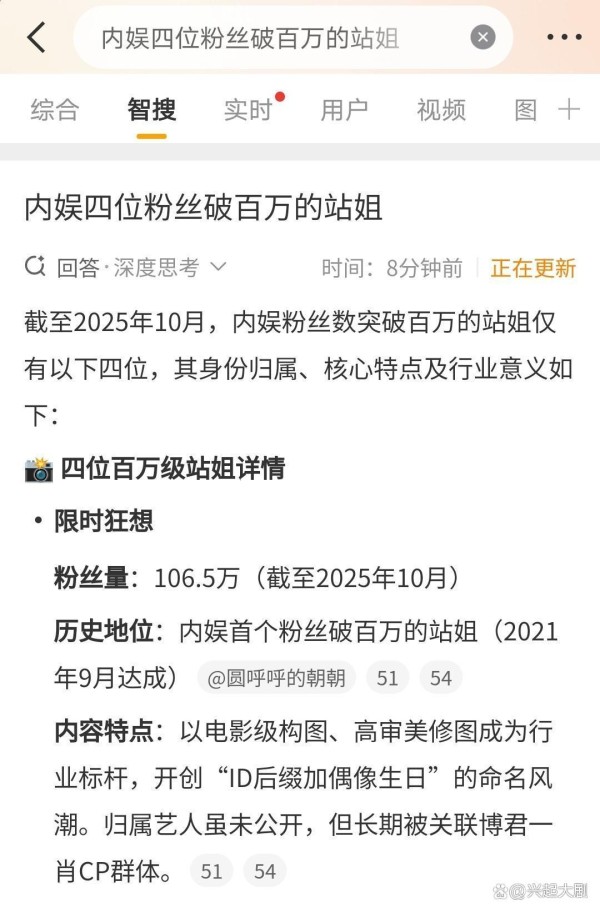Switch to the 综合 tab
Viewport: 600px width, 912px height.
[54, 110]
